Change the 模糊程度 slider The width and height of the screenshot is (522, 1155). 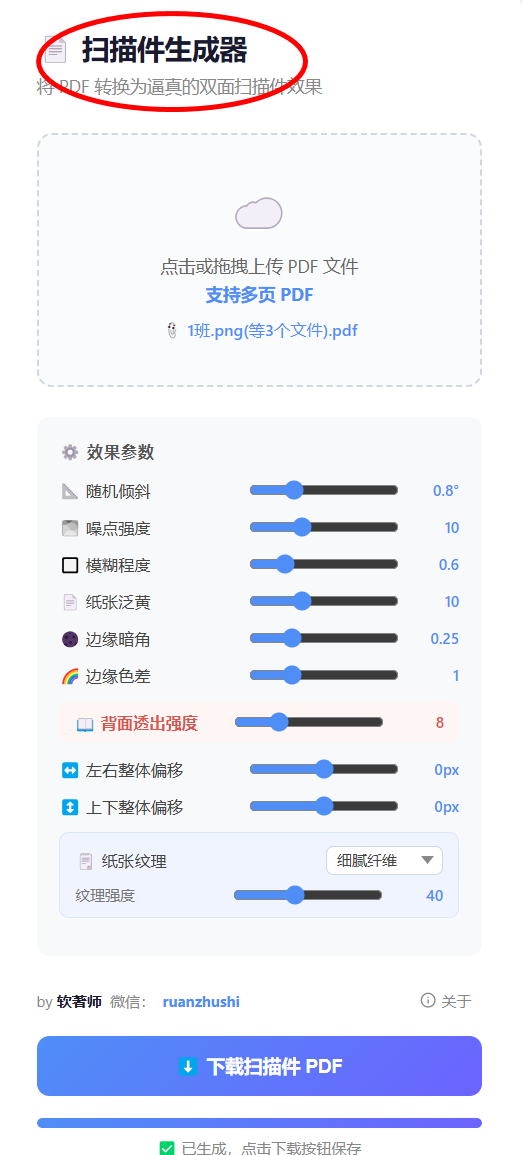point(324,564)
